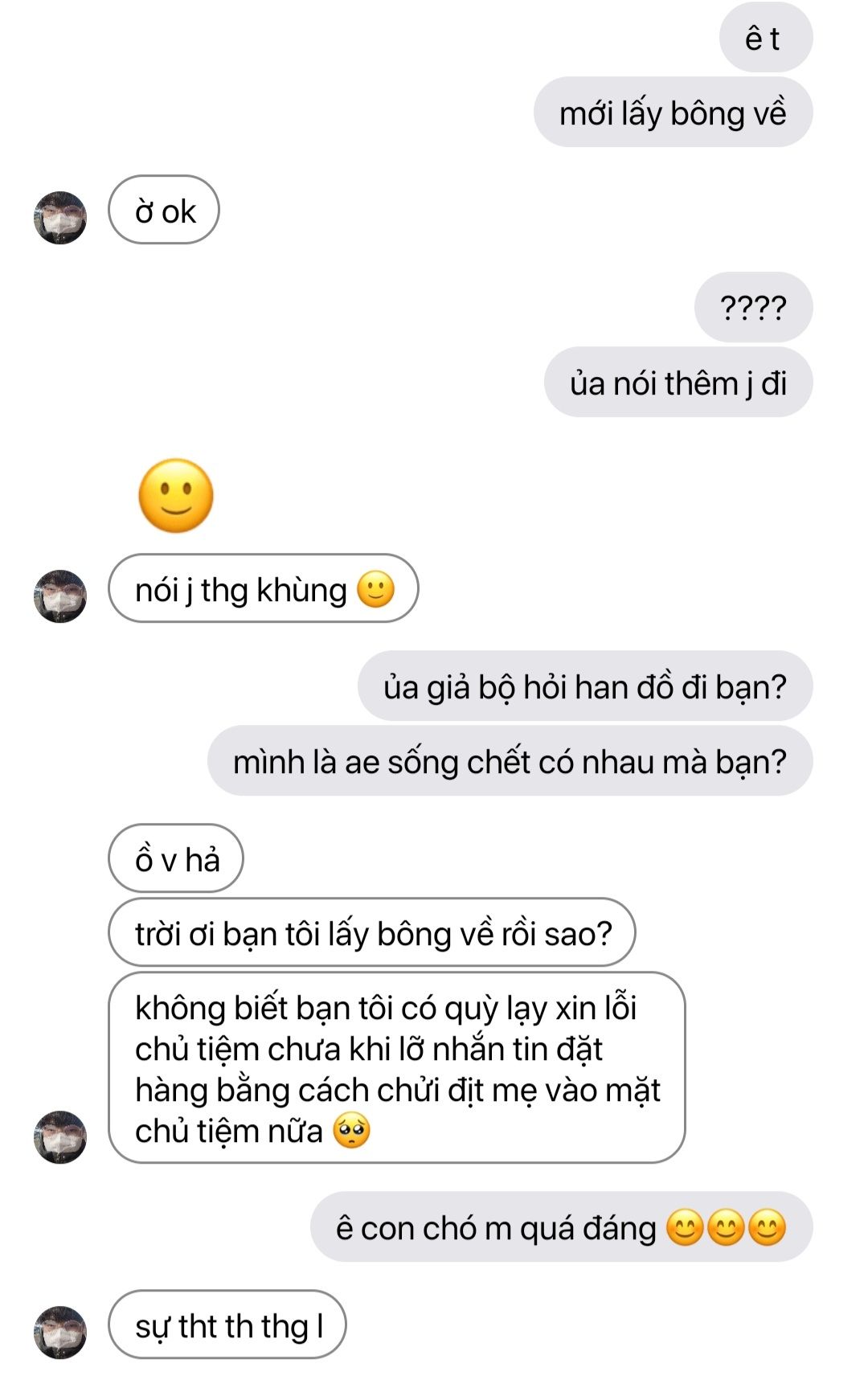Image resolution: width=868 pixels, height=1392 pixels.
Task: Open the sender's avatar beside "ờ ok"
Action: click(x=60, y=217)
